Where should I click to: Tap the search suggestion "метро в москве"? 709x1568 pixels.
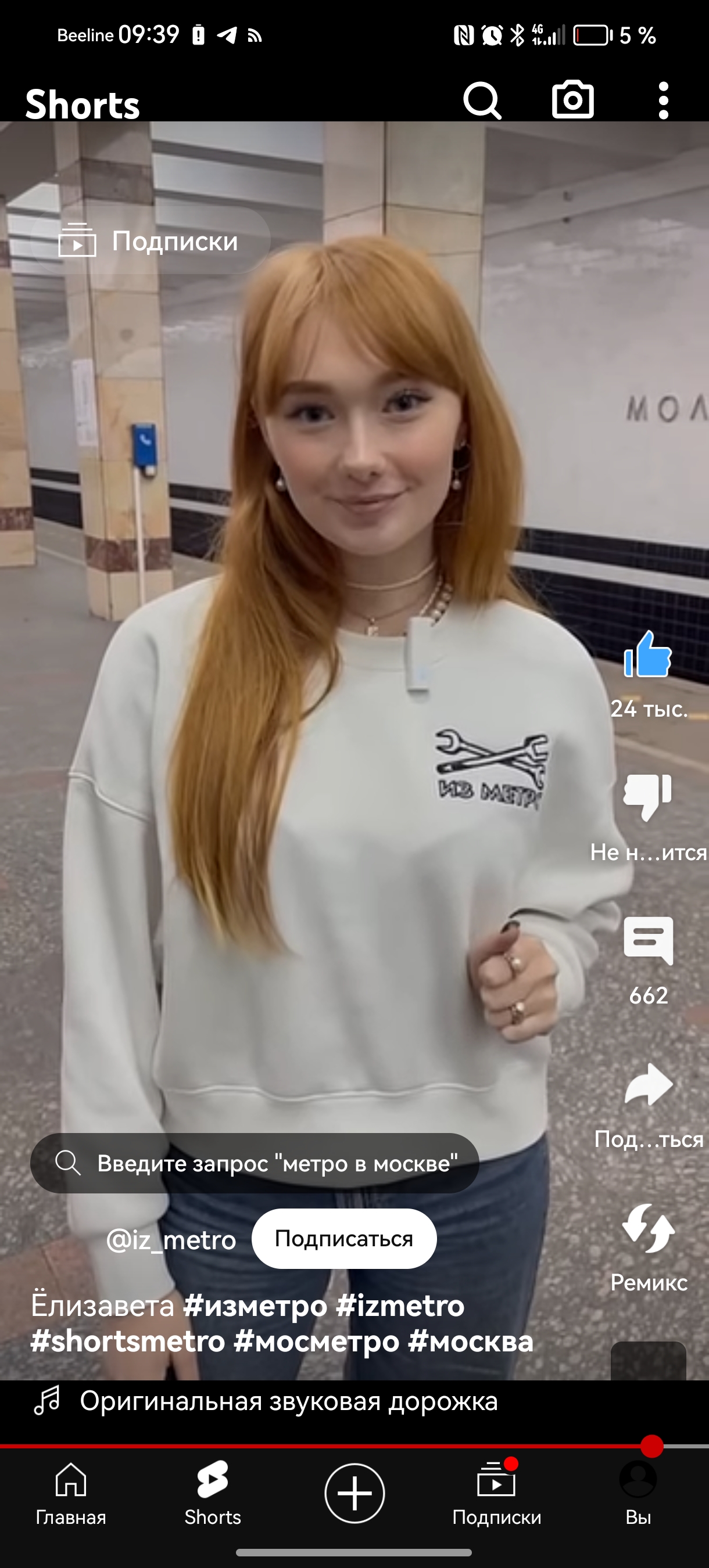(x=255, y=1163)
